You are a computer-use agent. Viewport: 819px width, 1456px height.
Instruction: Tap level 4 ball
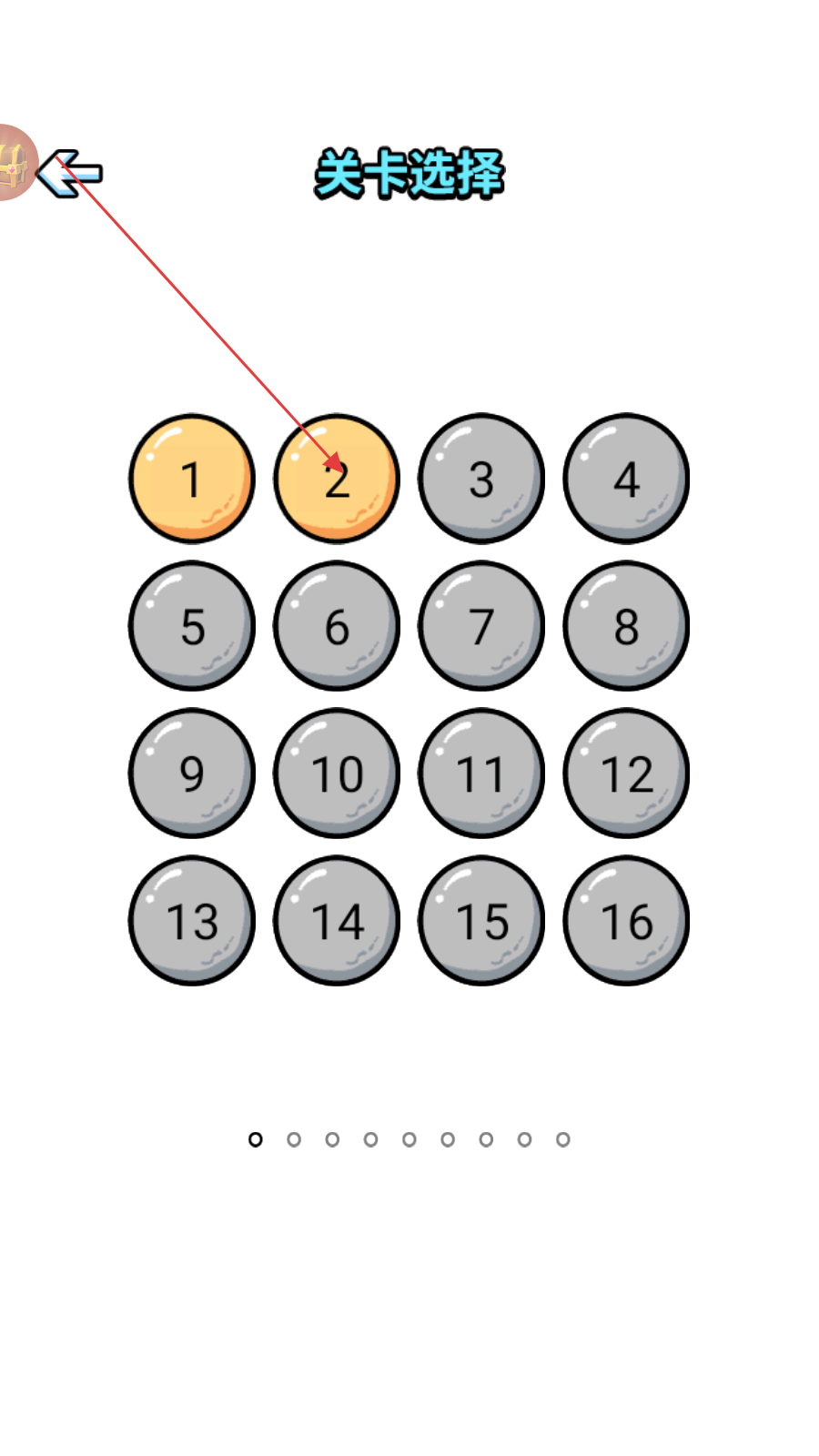[x=626, y=479]
